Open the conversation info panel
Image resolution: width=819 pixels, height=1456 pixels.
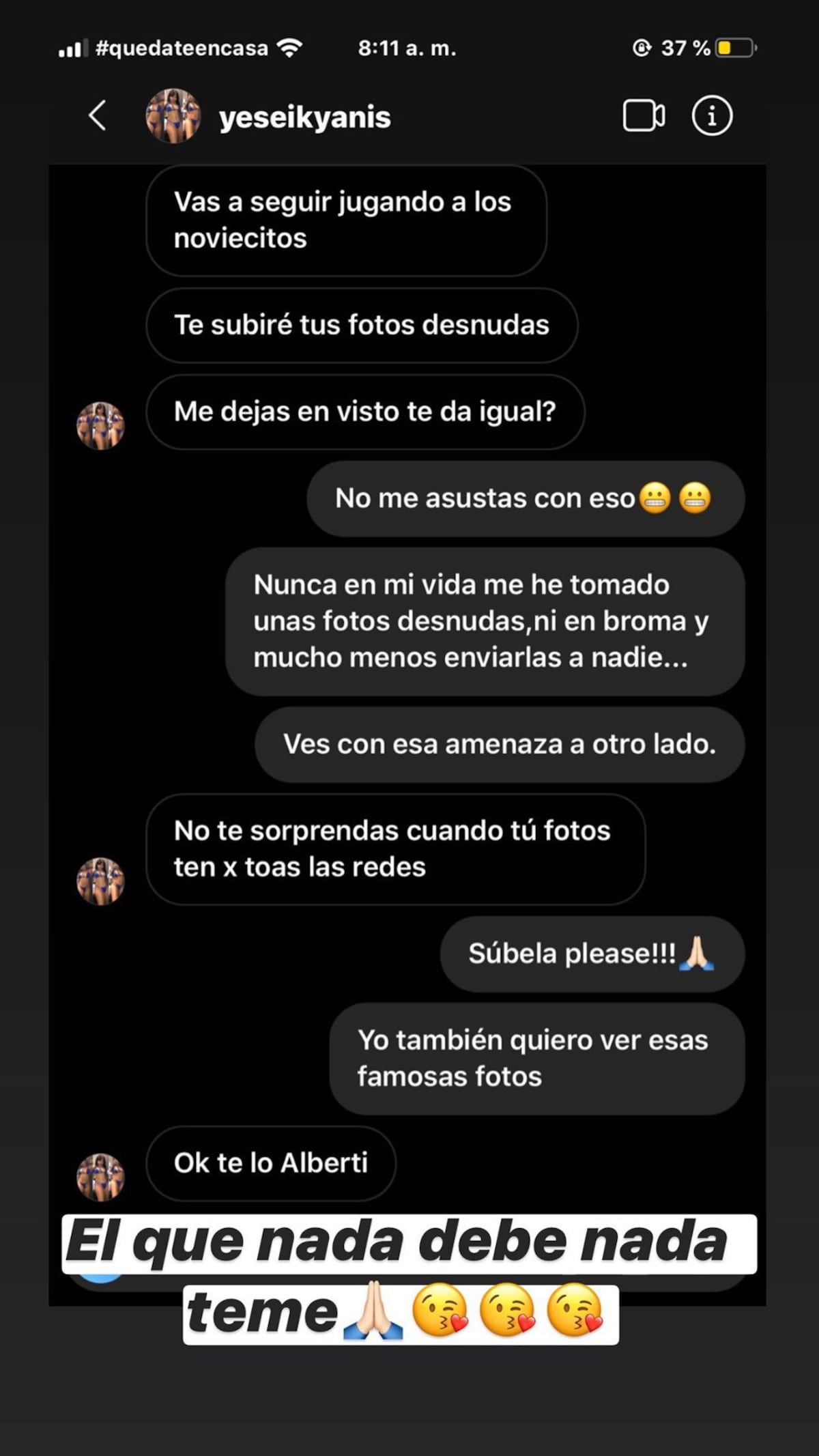coord(713,116)
